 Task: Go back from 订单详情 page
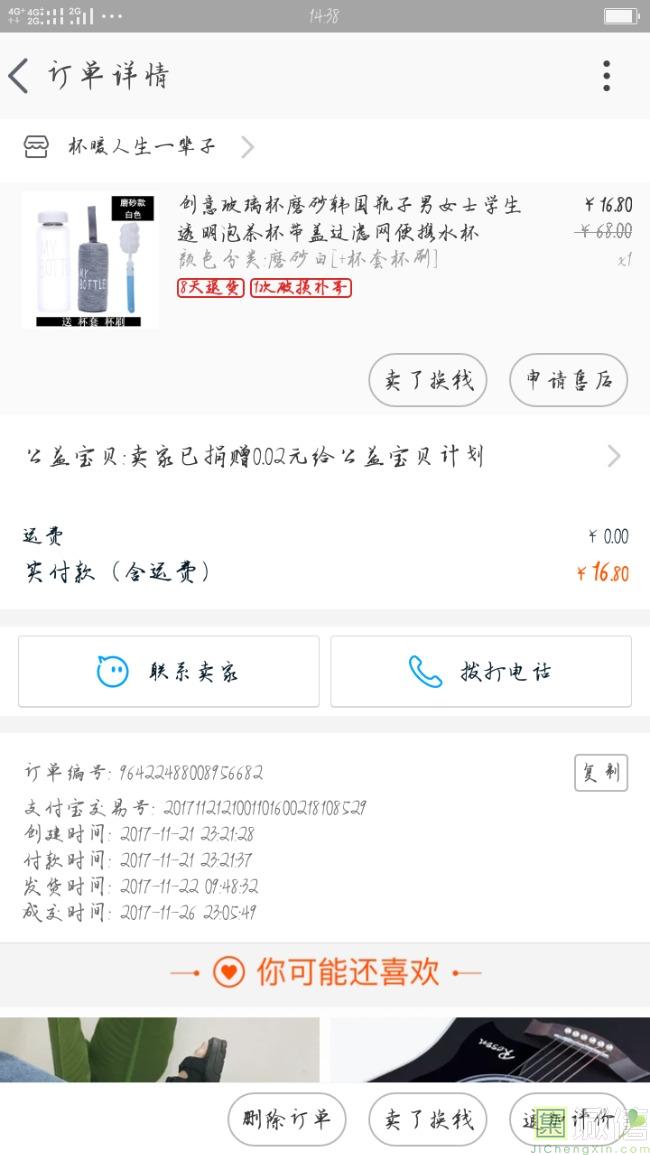point(20,76)
